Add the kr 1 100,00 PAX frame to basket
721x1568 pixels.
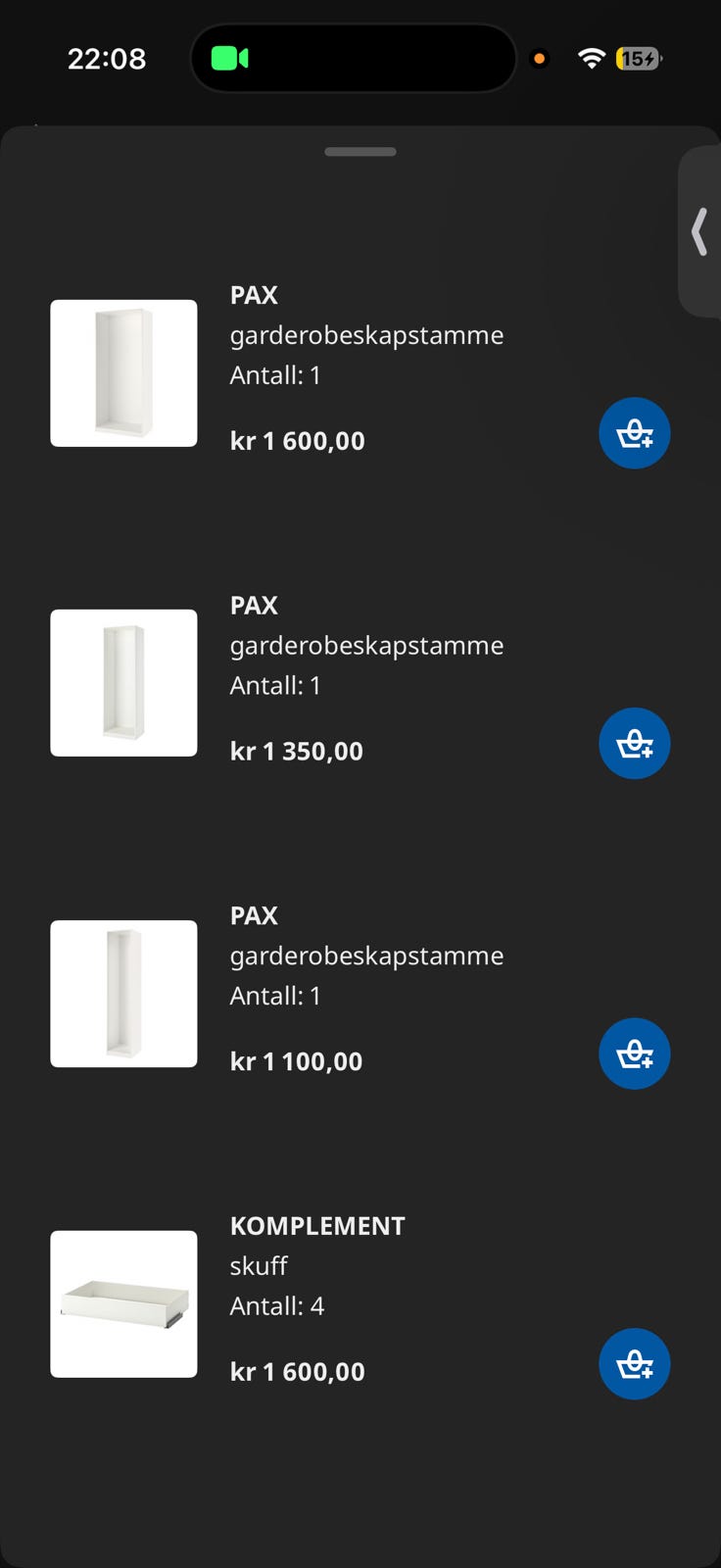point(634,1053)
